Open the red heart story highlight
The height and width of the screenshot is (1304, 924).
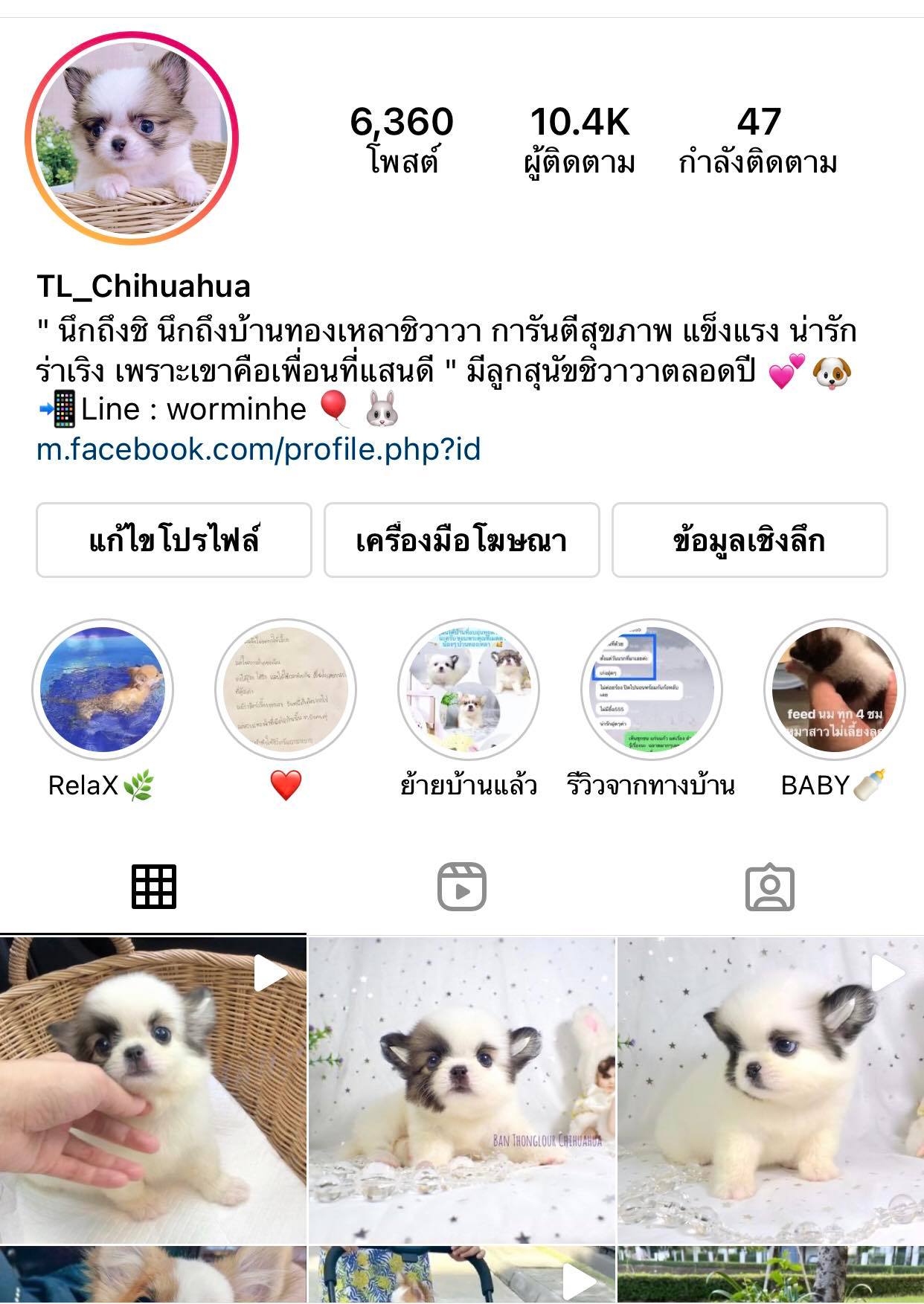point(285,690)
